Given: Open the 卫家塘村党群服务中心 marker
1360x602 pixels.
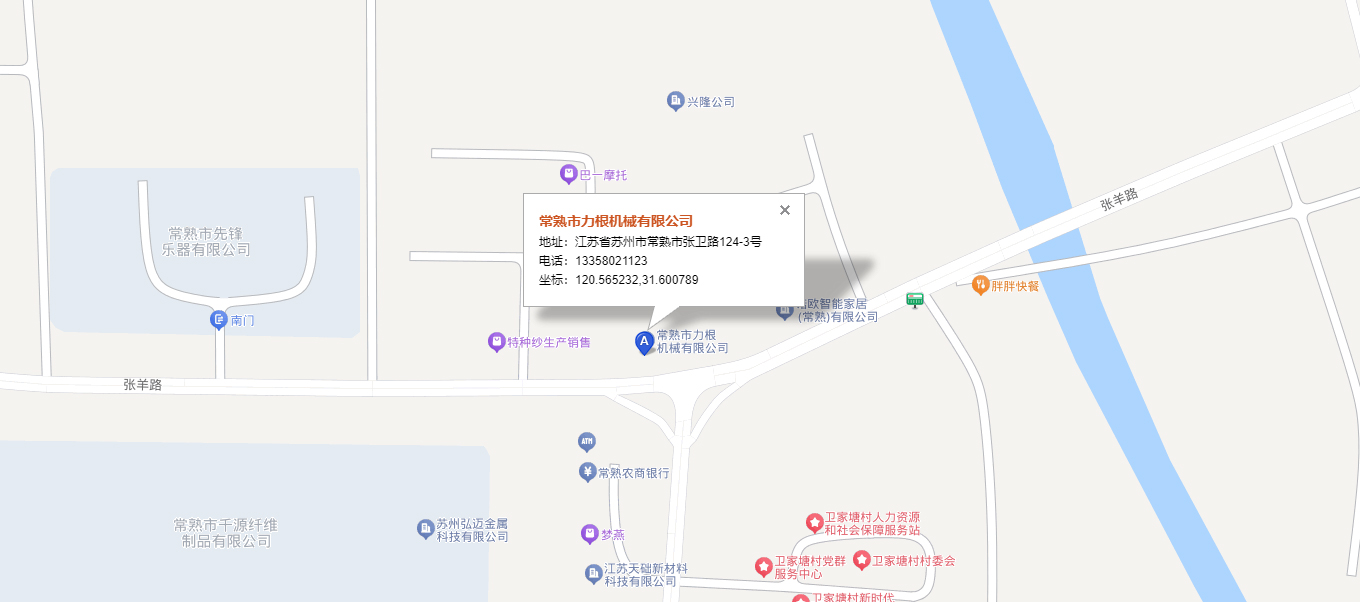Looking at the screenshot, I should tap(763, 567).
